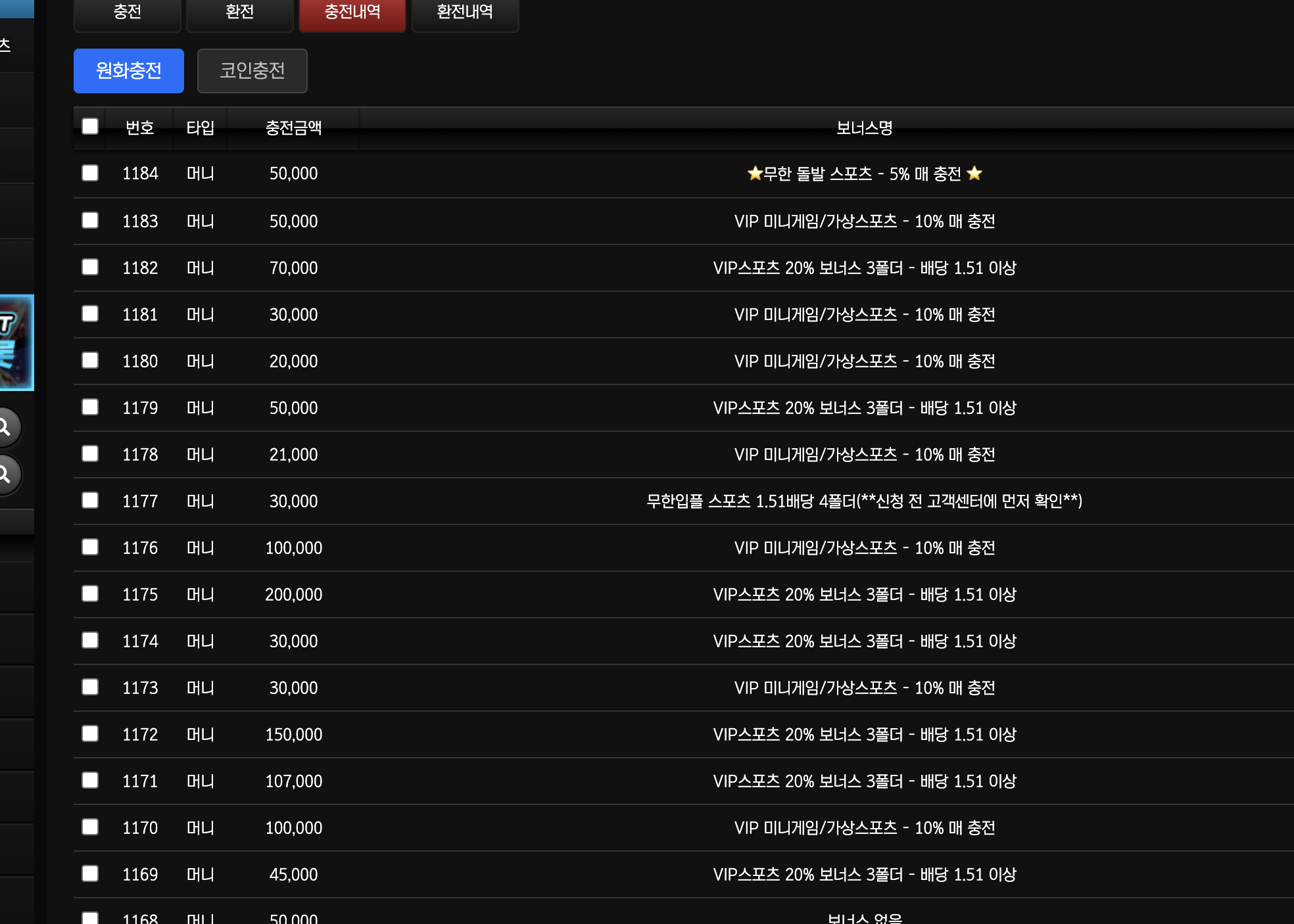Screen dimensions: 1294x924
Task: Switch to the 환전내역 tab
Action: 465,13
